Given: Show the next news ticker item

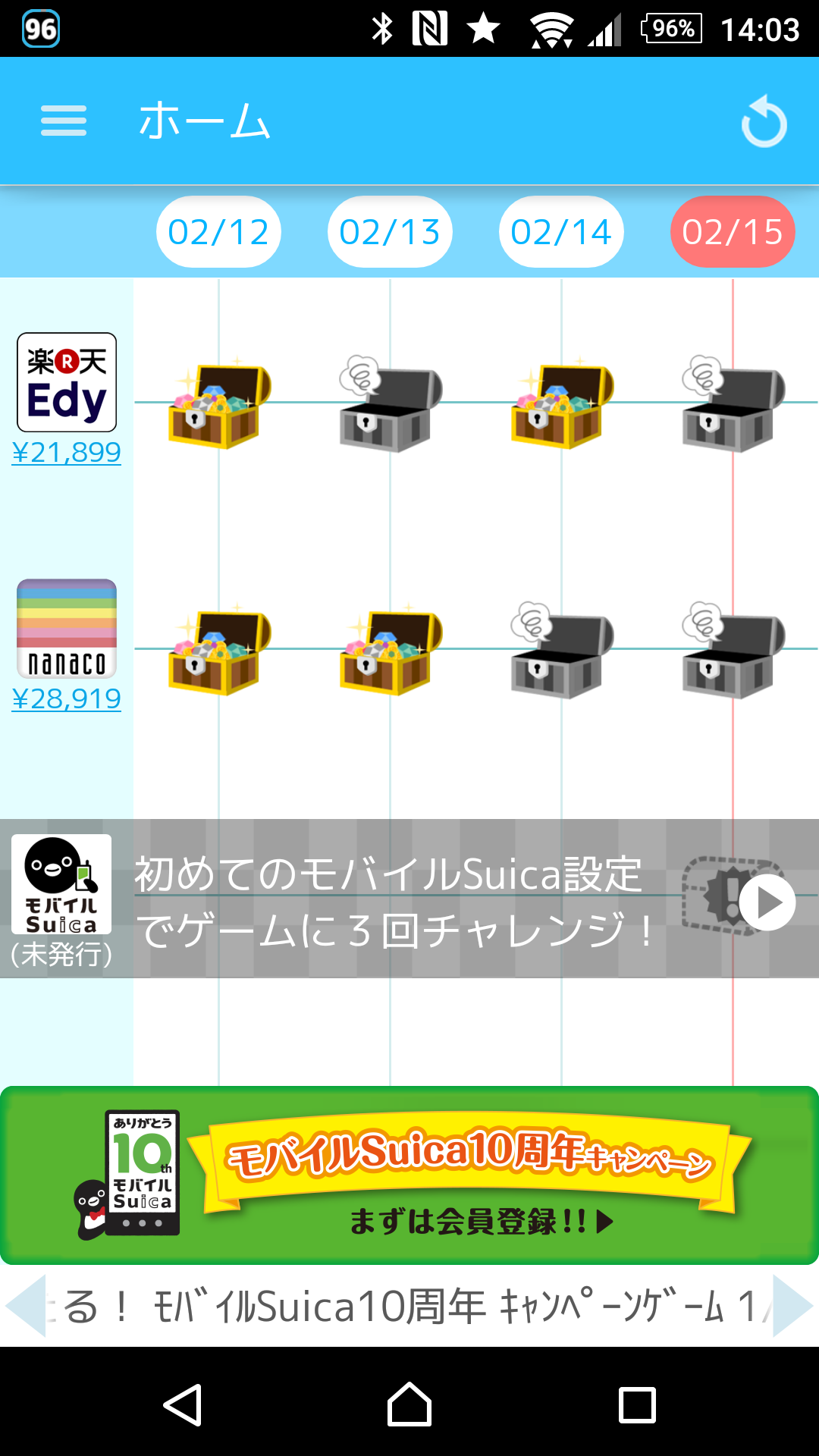Looking at the screenshot, I should coord(793,1306).
